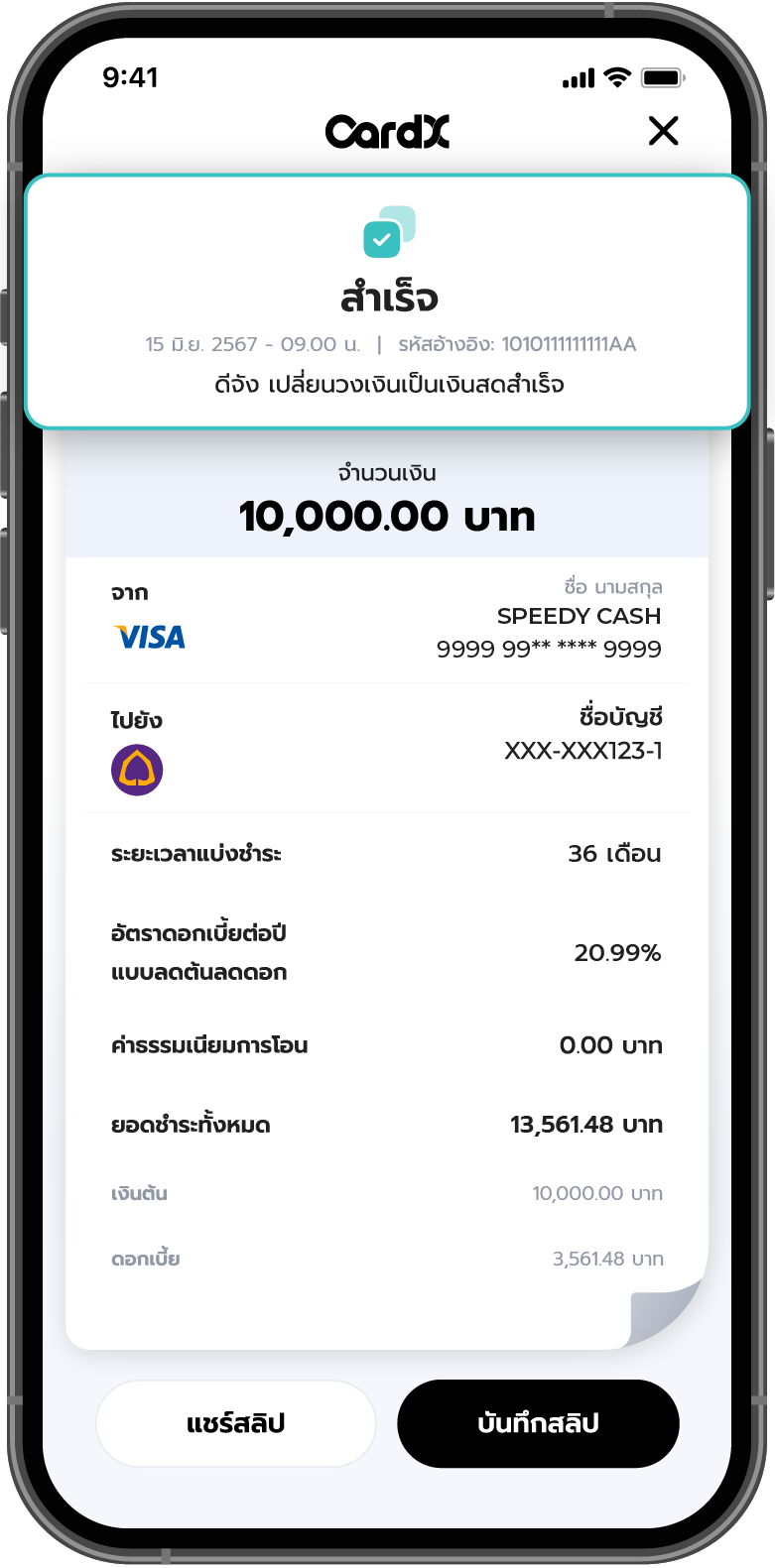This screenshot has height=1568, width=775.
Task: Click account number XXX-XXX123-1
Action: tap(581, 752)
